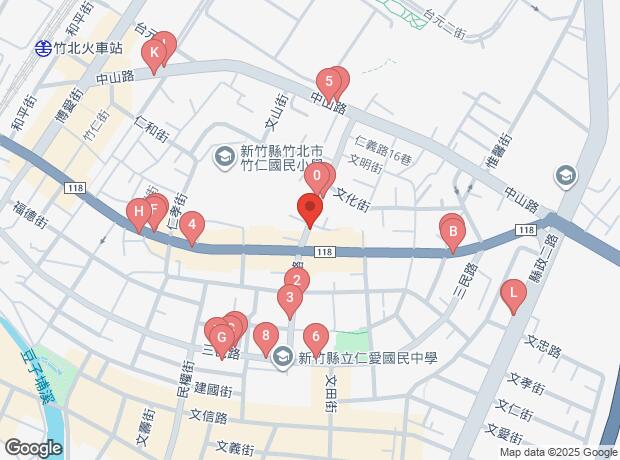Tap the pin labeled B

click(x=452, y=234)
